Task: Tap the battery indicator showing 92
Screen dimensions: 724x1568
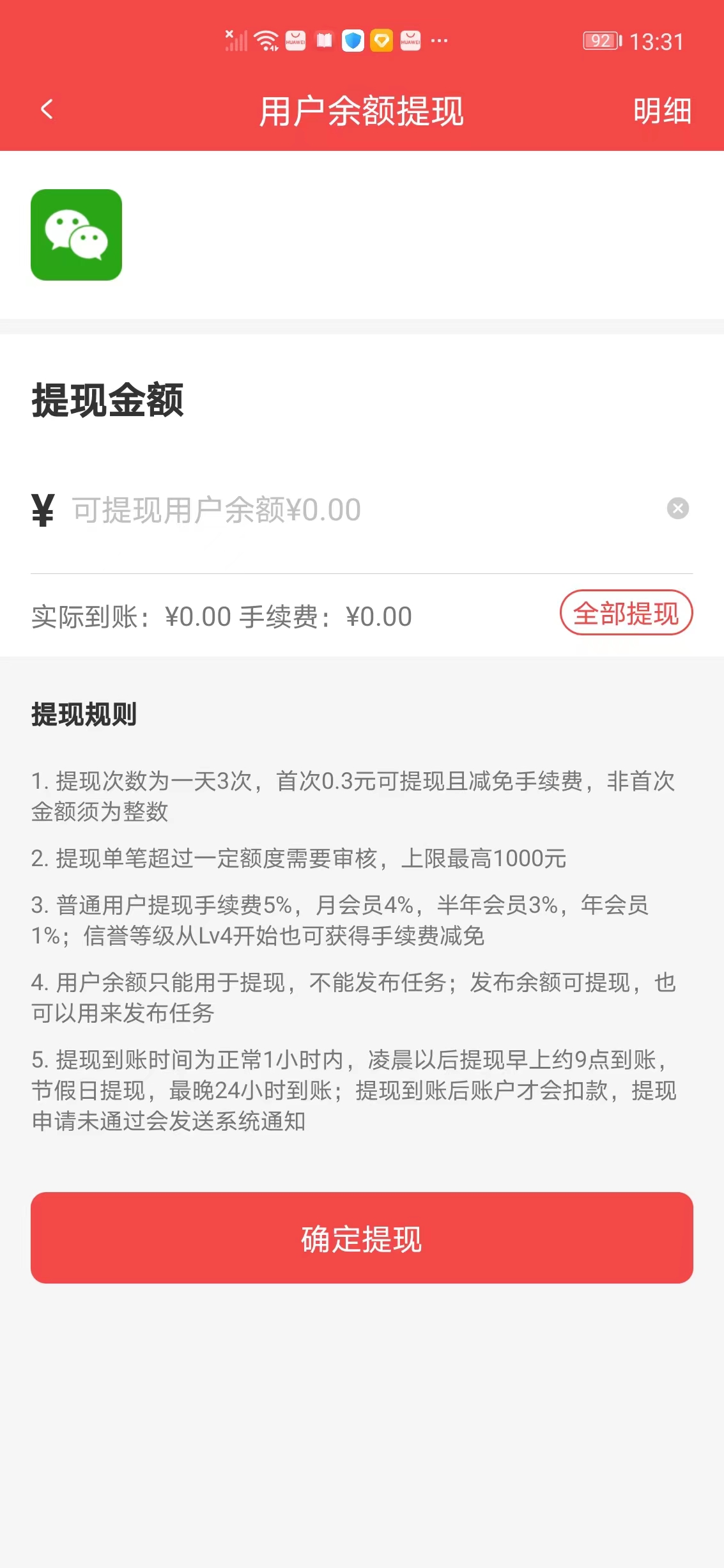Action: click(599, 40)
